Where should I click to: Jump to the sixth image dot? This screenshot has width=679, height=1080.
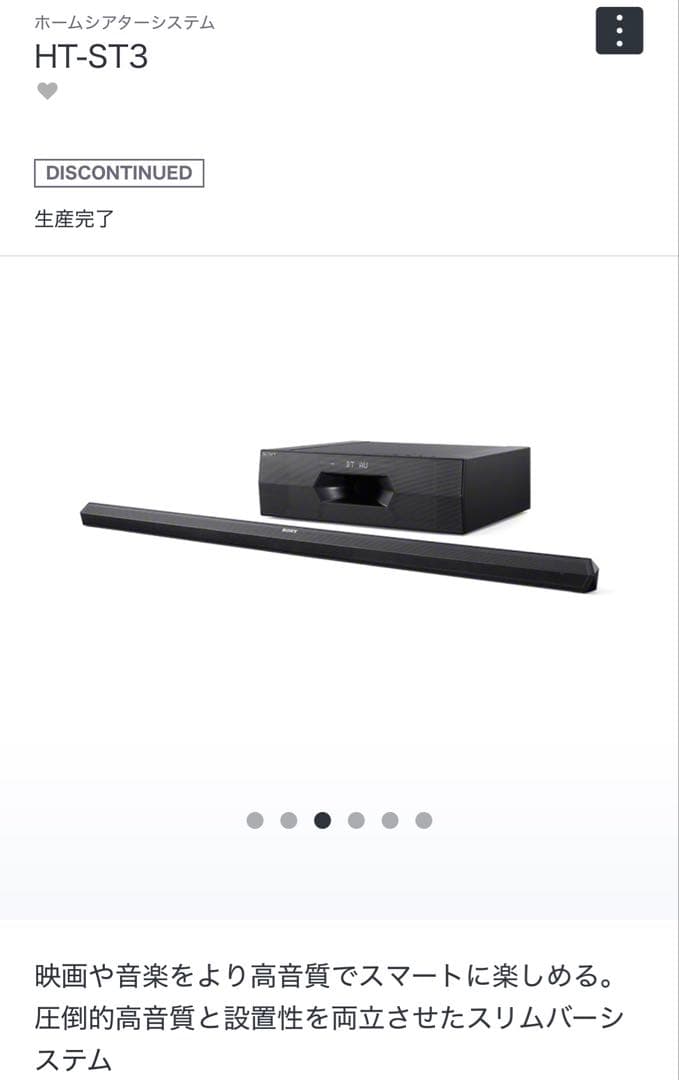click(424, 820)
